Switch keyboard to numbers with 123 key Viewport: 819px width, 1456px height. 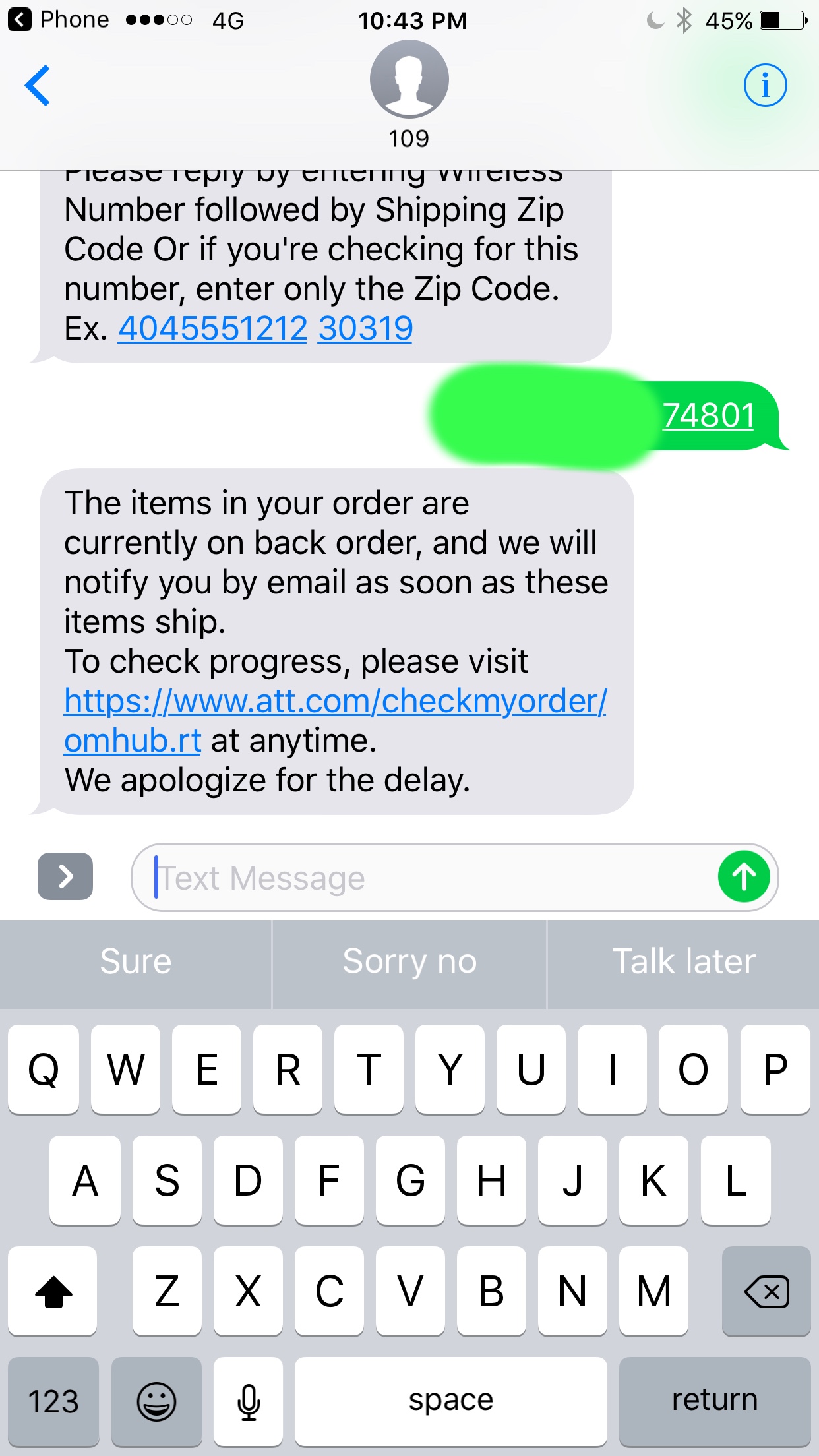(x=53, y=1401)
